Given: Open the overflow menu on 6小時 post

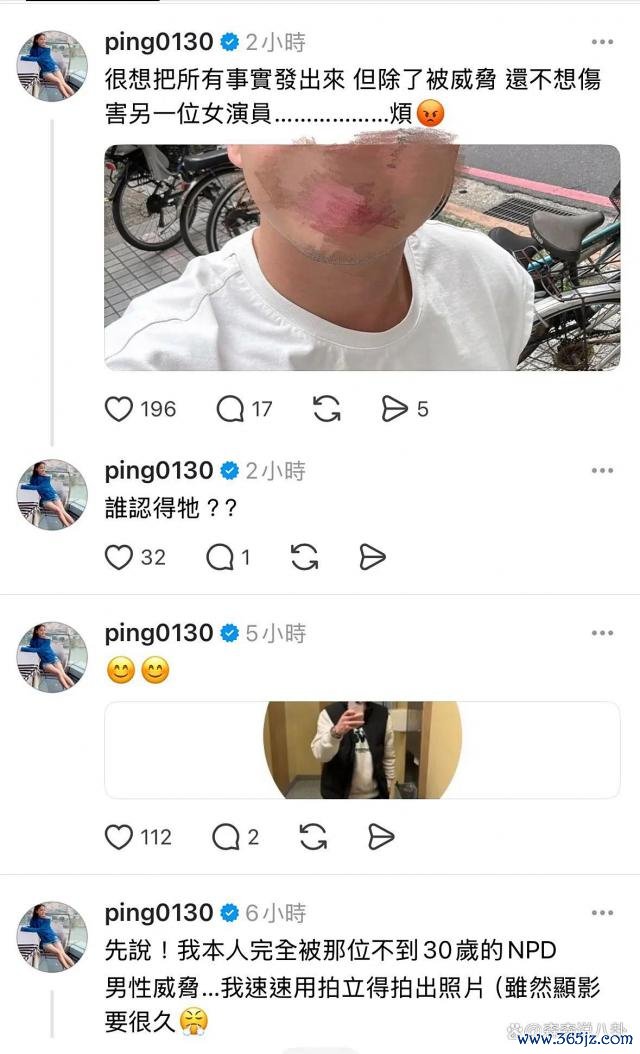Looking at the screenshot, I should click(602, 913).
